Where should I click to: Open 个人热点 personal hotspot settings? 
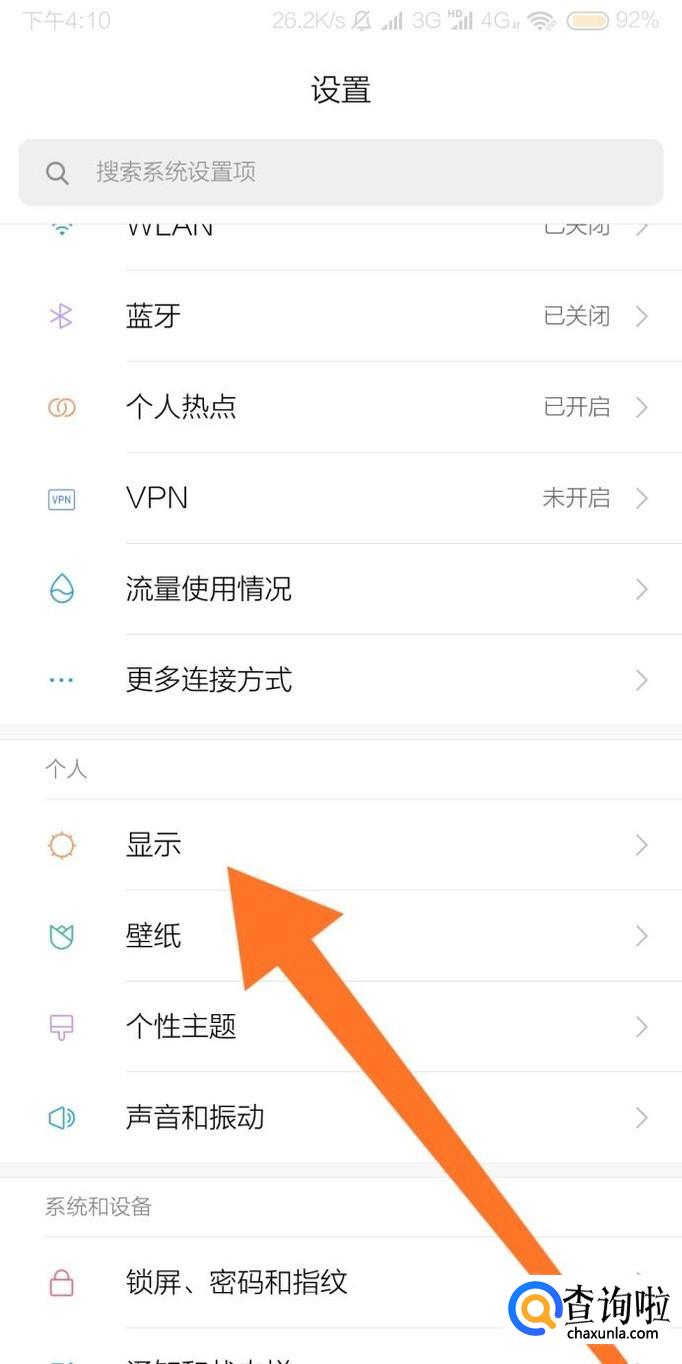pos(341,407)
